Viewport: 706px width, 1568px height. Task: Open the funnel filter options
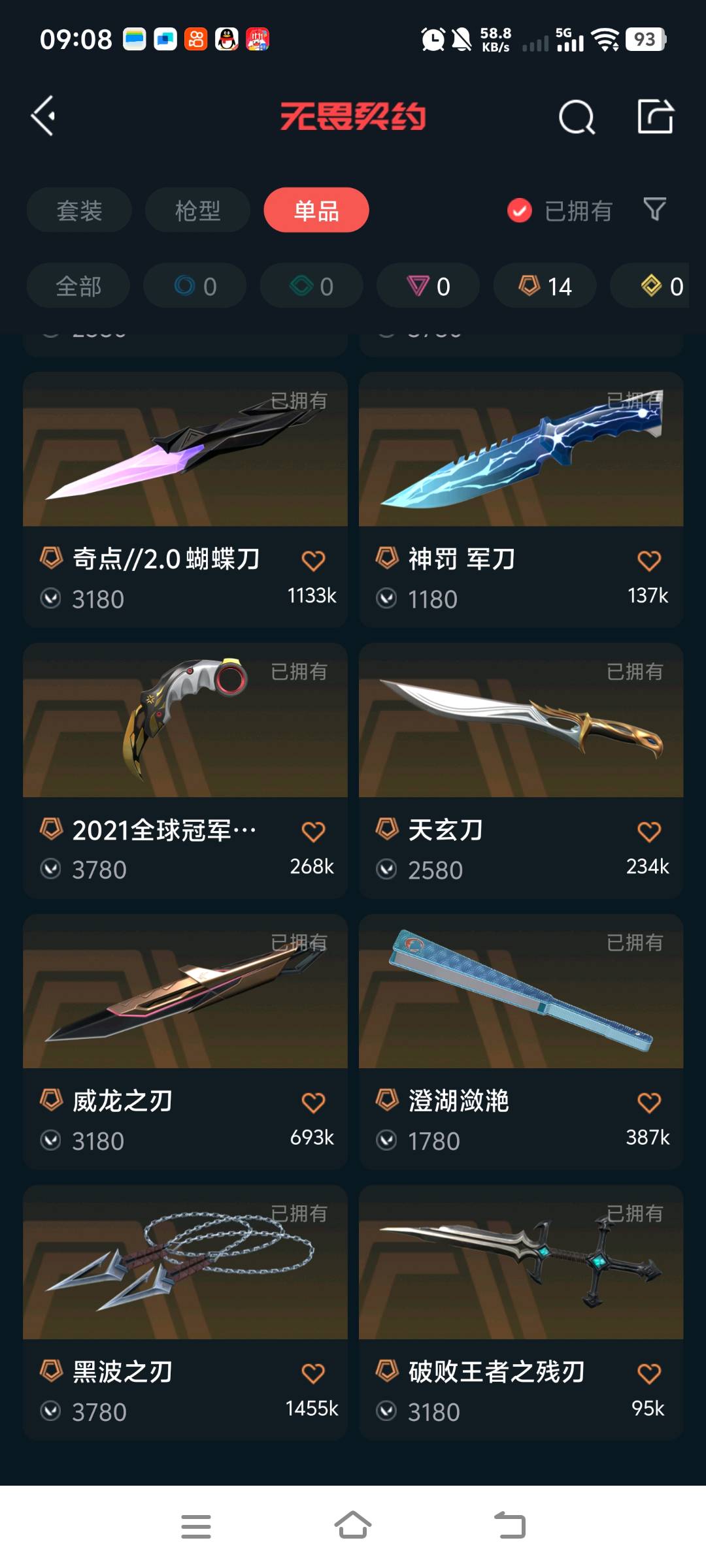tap(655, 209)
